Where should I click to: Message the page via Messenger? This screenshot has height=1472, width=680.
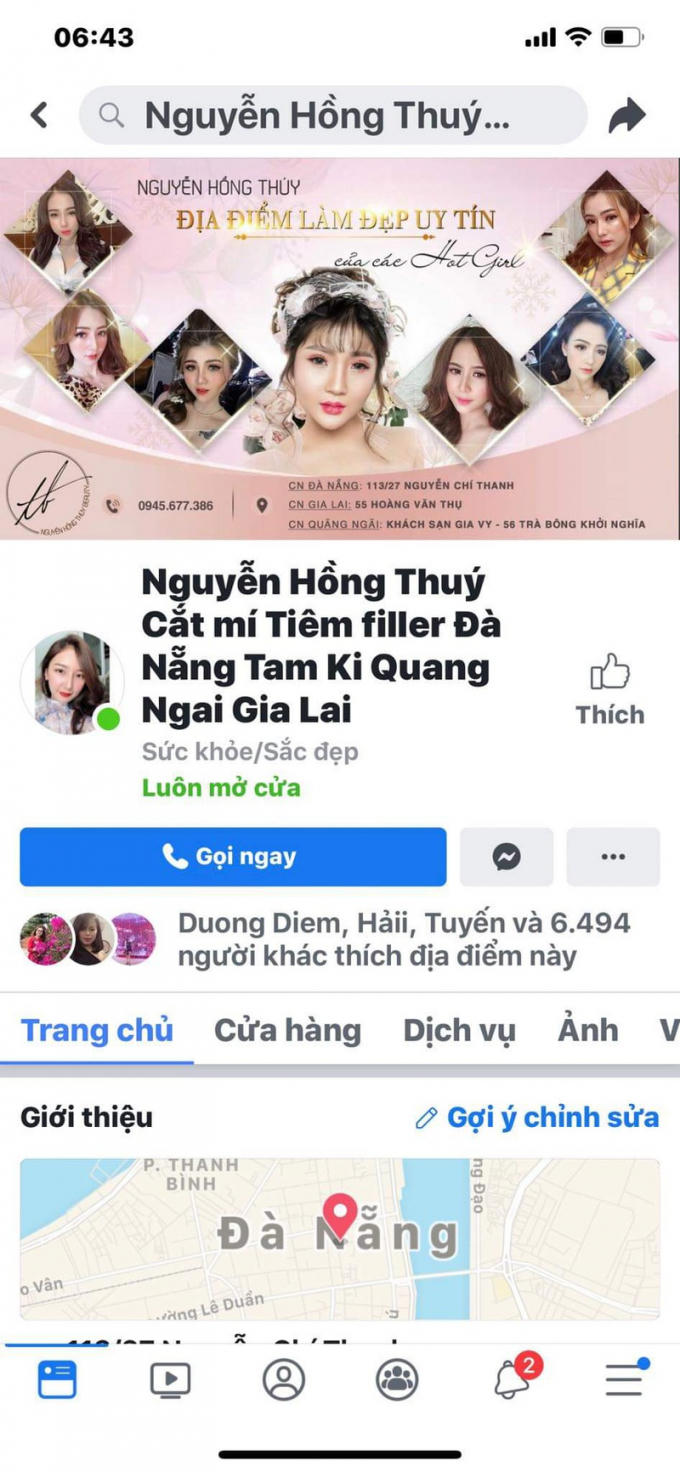[506, 857]
